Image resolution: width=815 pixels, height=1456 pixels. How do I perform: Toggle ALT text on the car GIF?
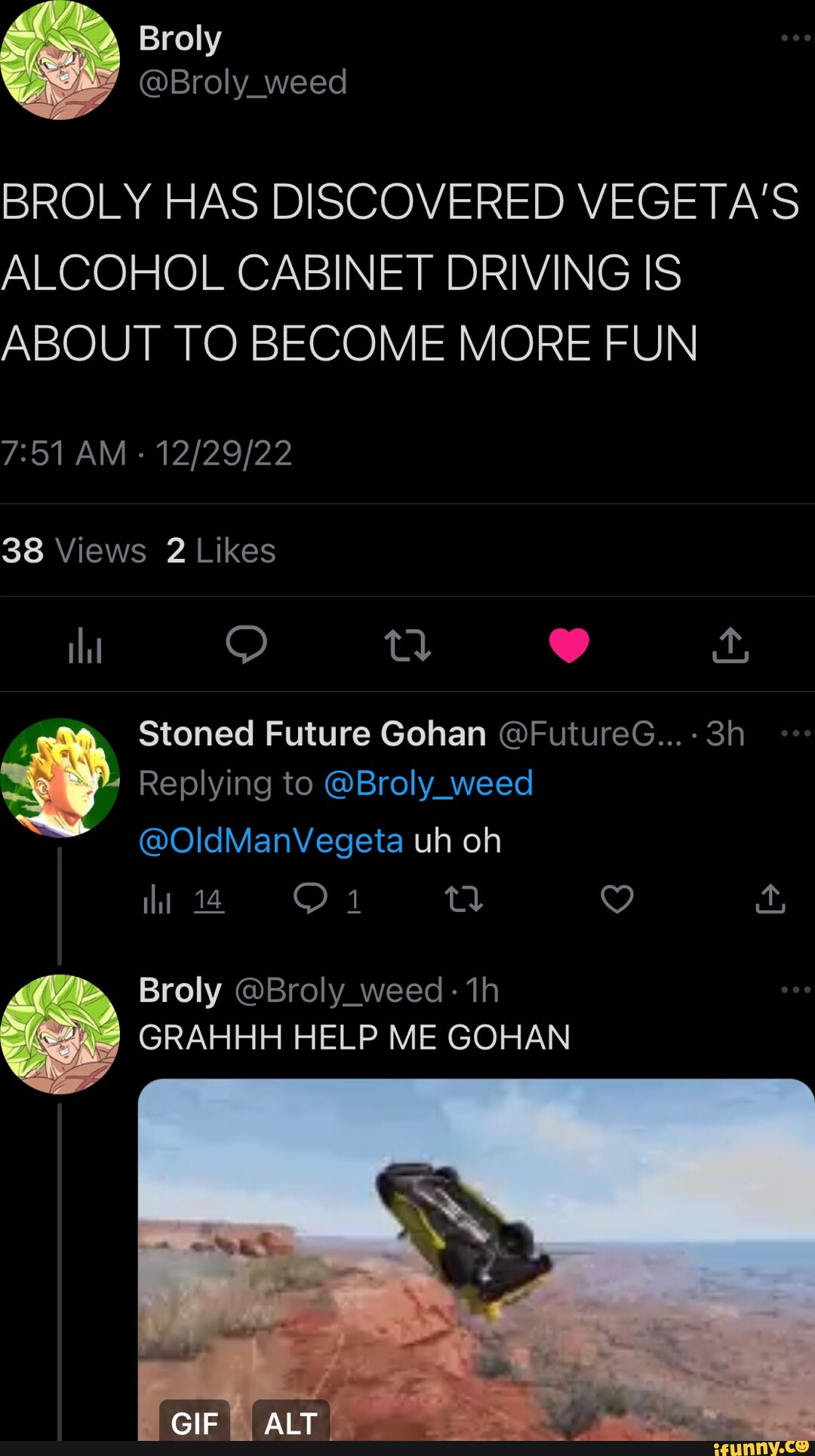pyautogui.click(x=291, y=1421)
